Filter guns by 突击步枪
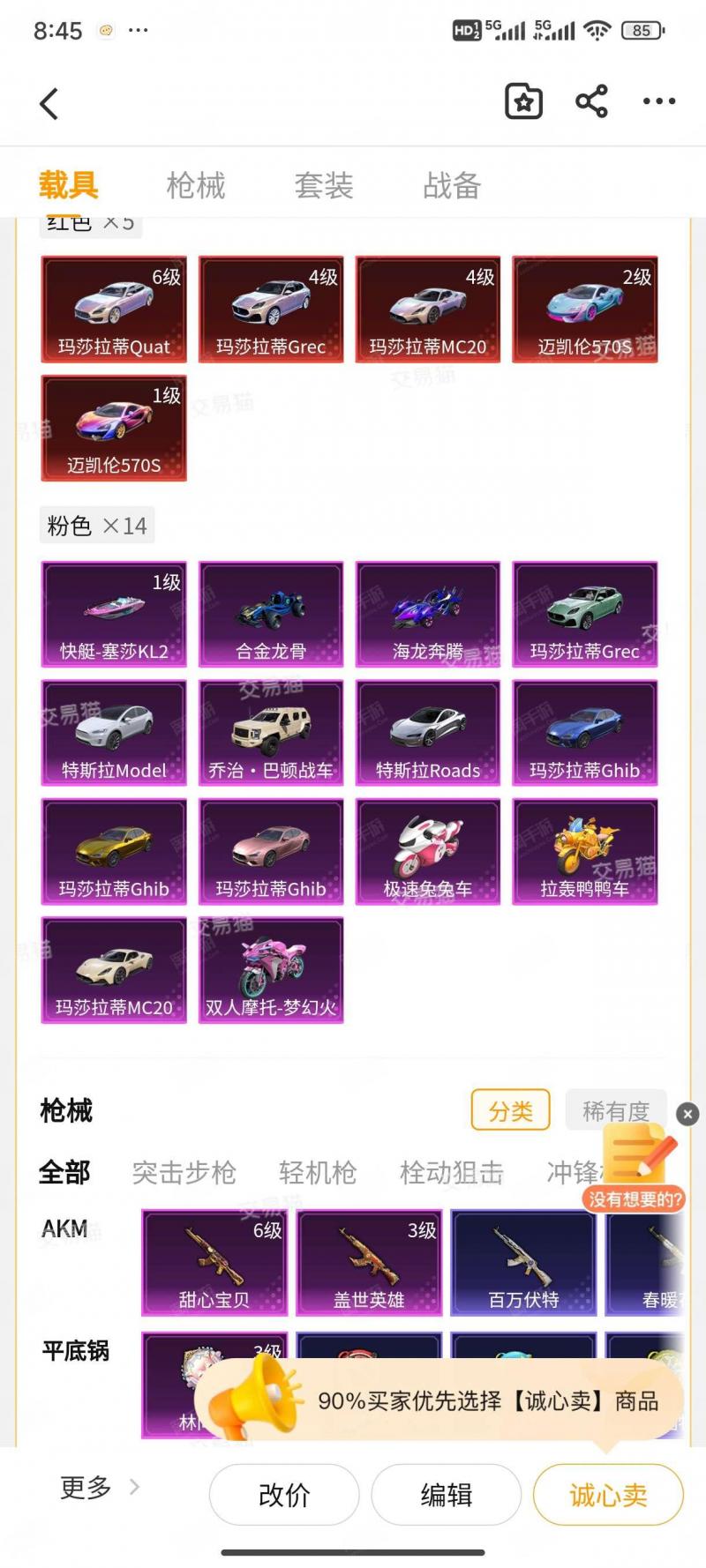 [x=184, y=1172]
